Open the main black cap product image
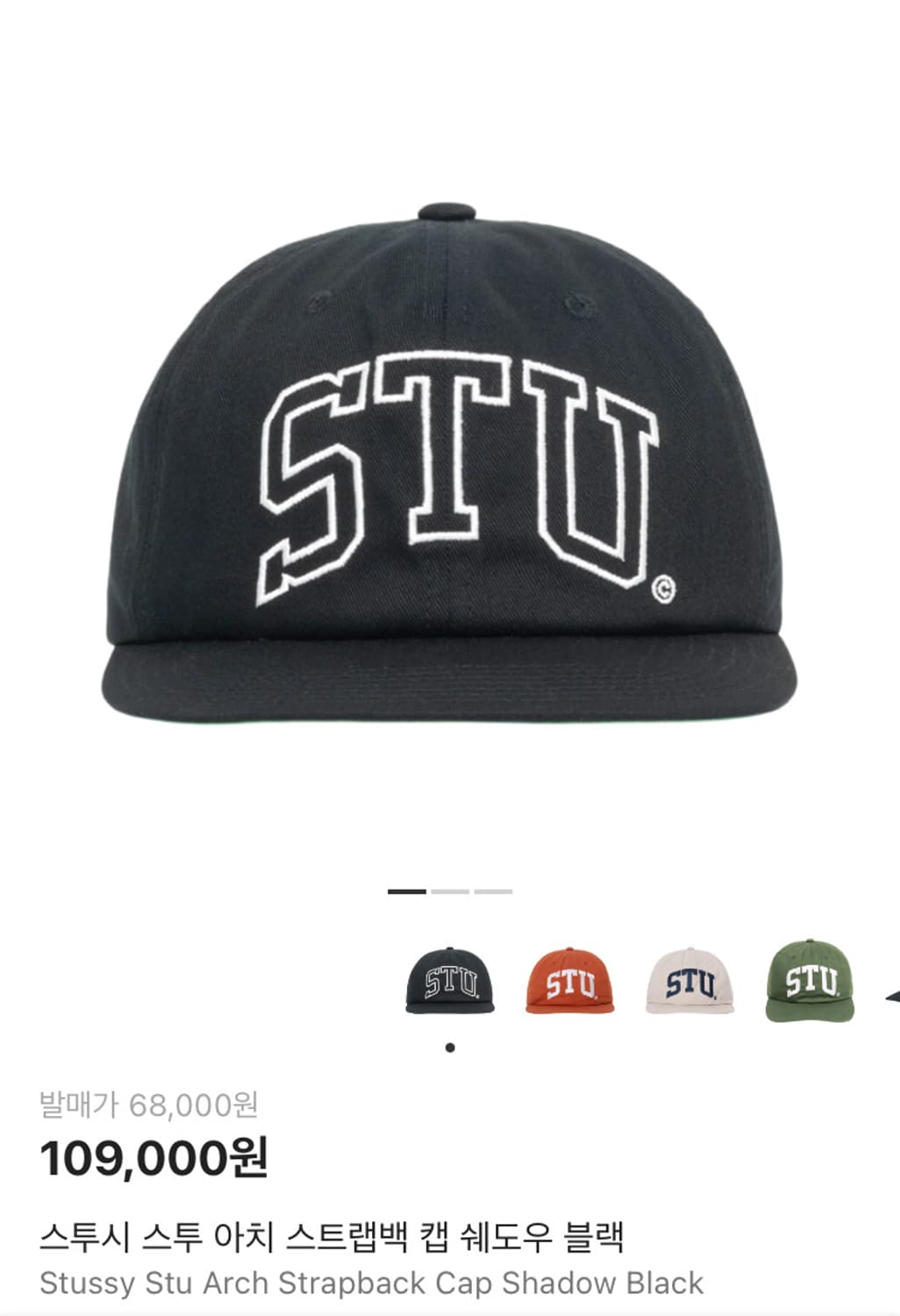 pos(449,465)
